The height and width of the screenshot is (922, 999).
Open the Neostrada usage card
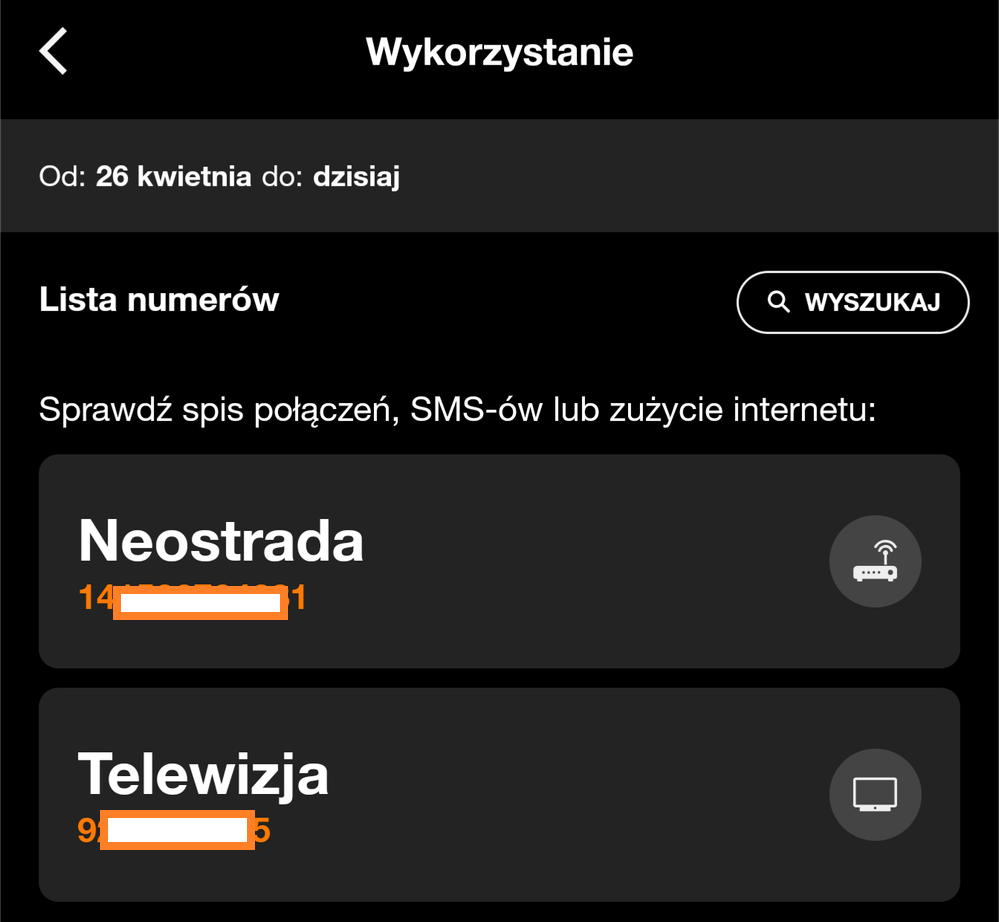click(499, 561)
